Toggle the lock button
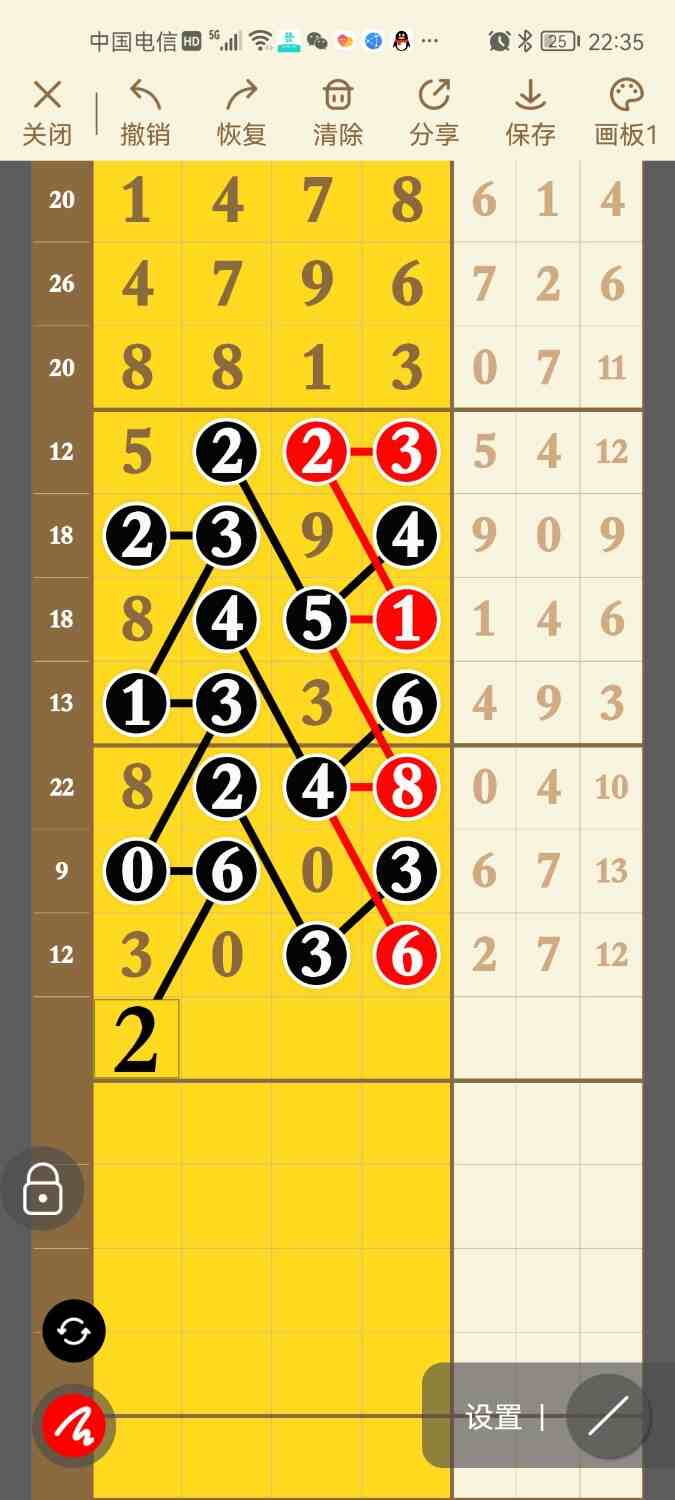 [42, 1189]
